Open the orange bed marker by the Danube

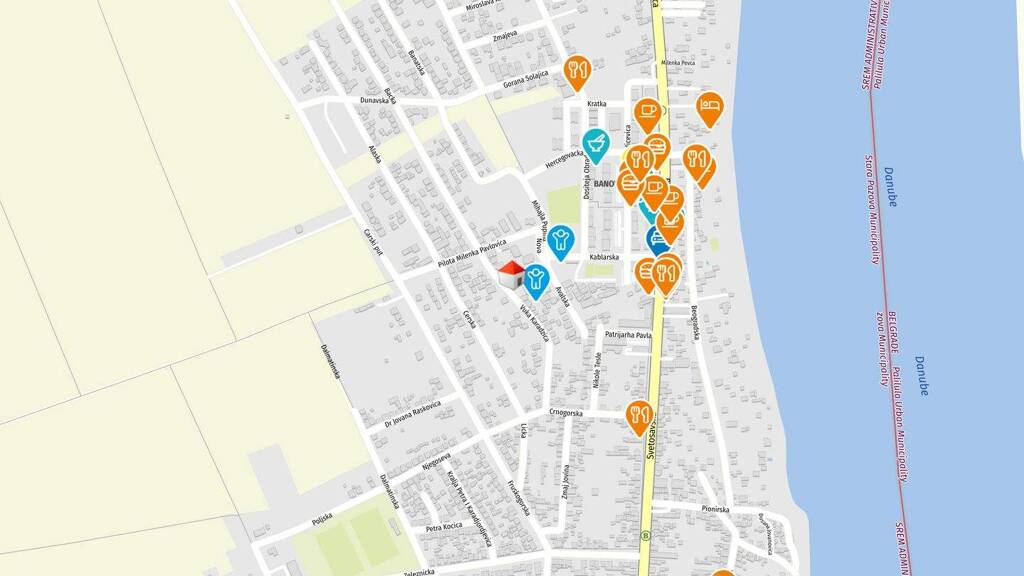pyautogui.click(x=709, y=108)
